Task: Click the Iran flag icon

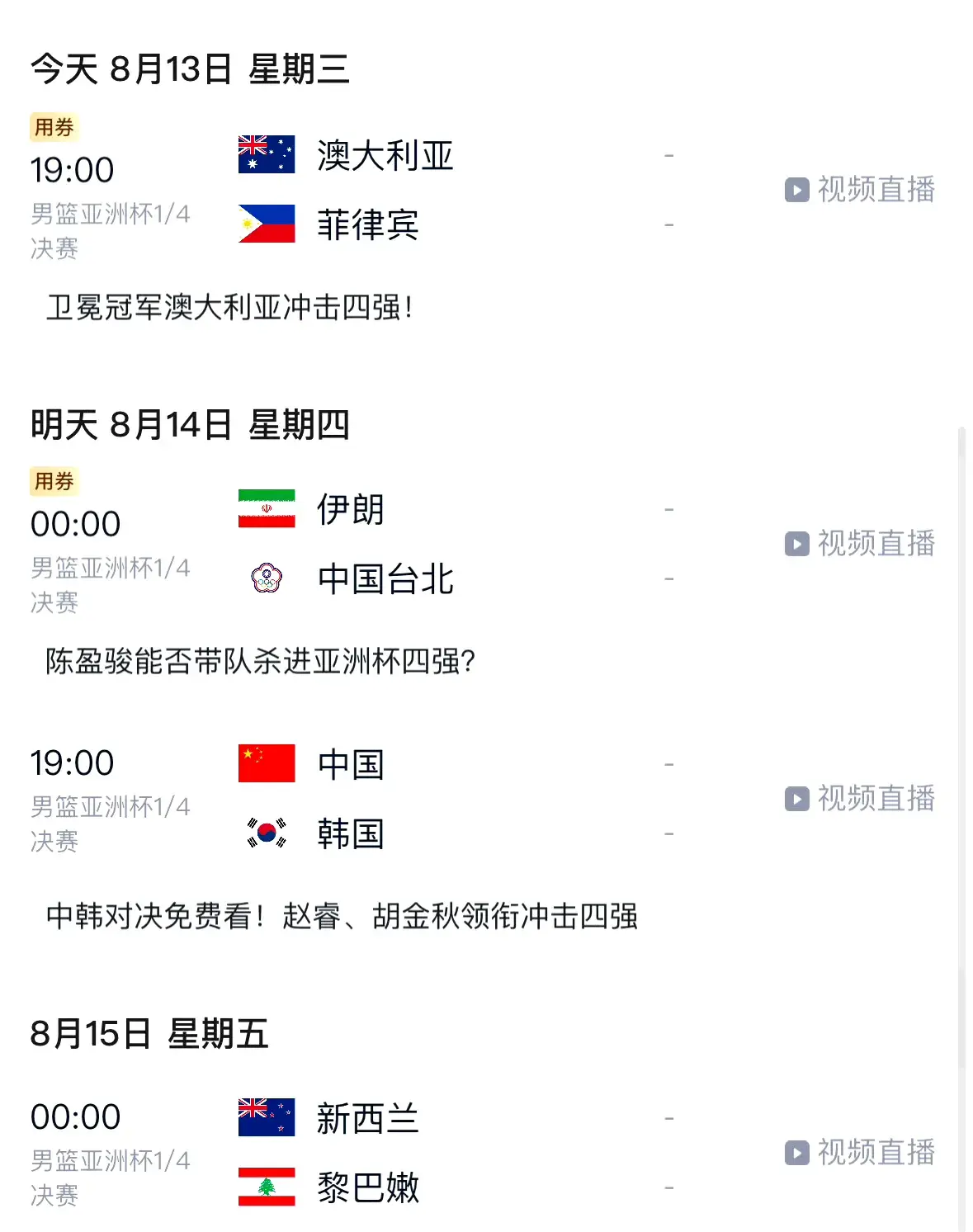Action: pos(266,509)
